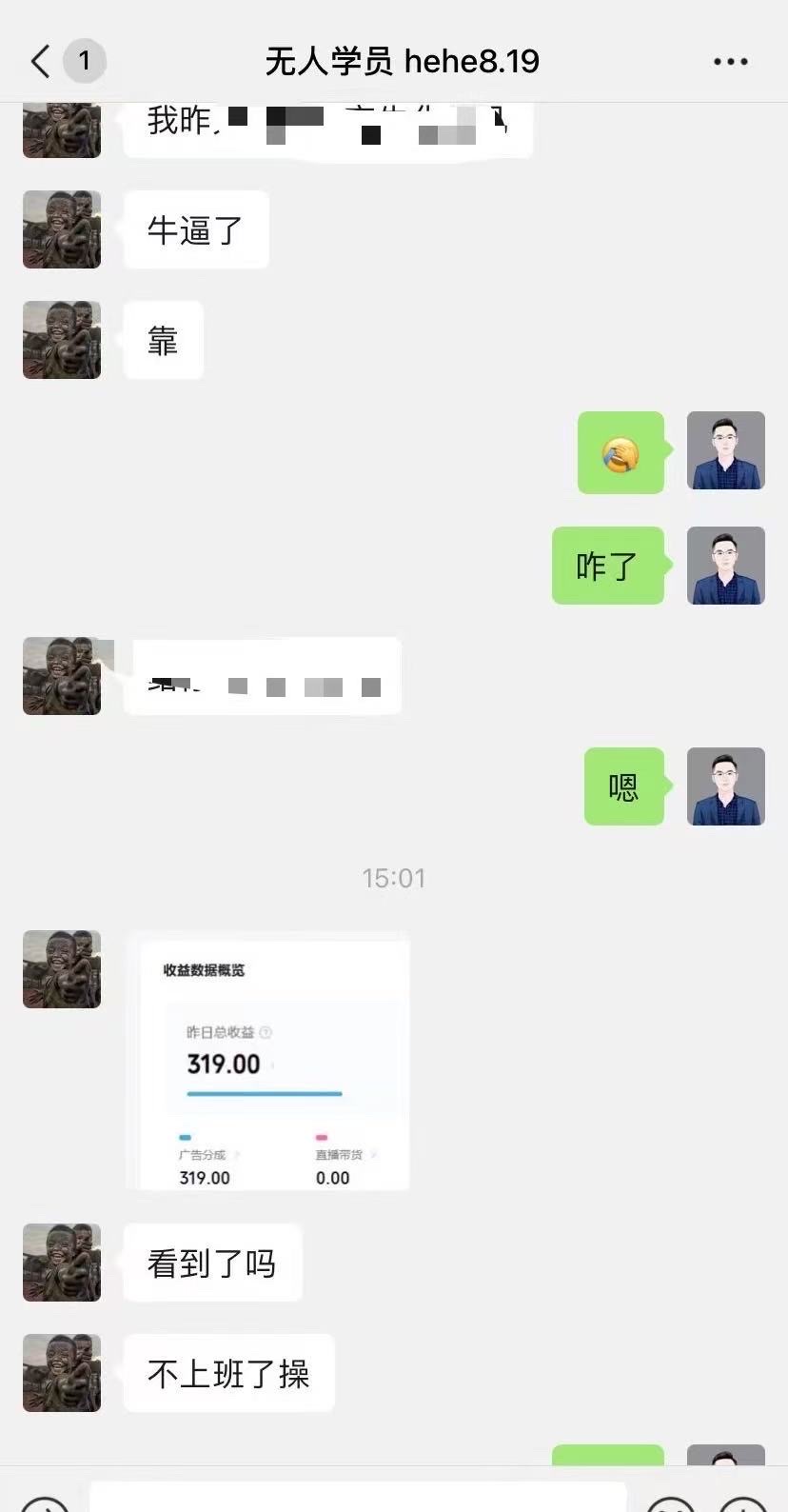Tap your avatar beside the 嗯 message
This screenshot has height=1512, width=788.
click(726, 786)
